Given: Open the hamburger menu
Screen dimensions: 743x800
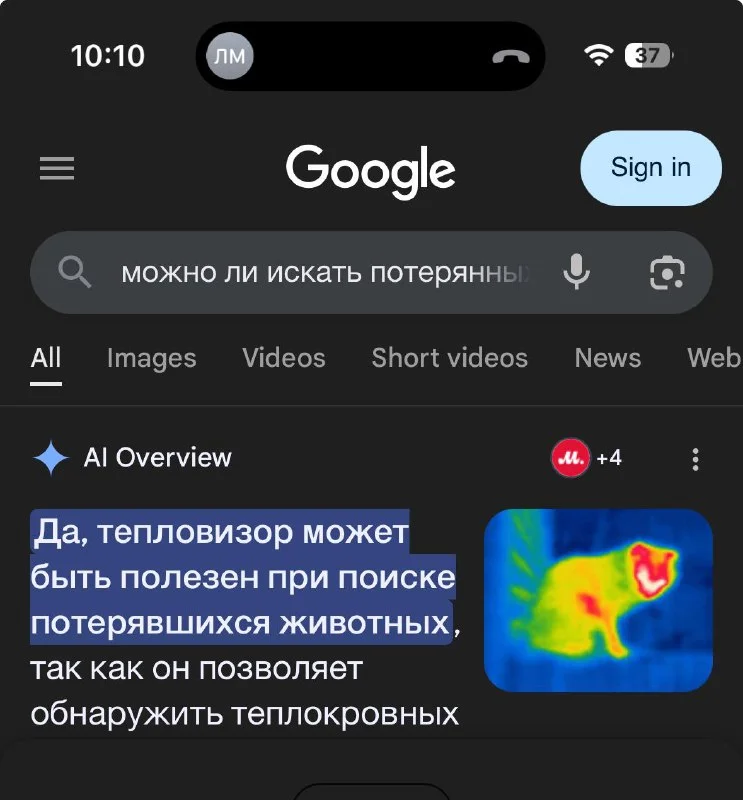Looking at the screenshot, I should [57, 169].
